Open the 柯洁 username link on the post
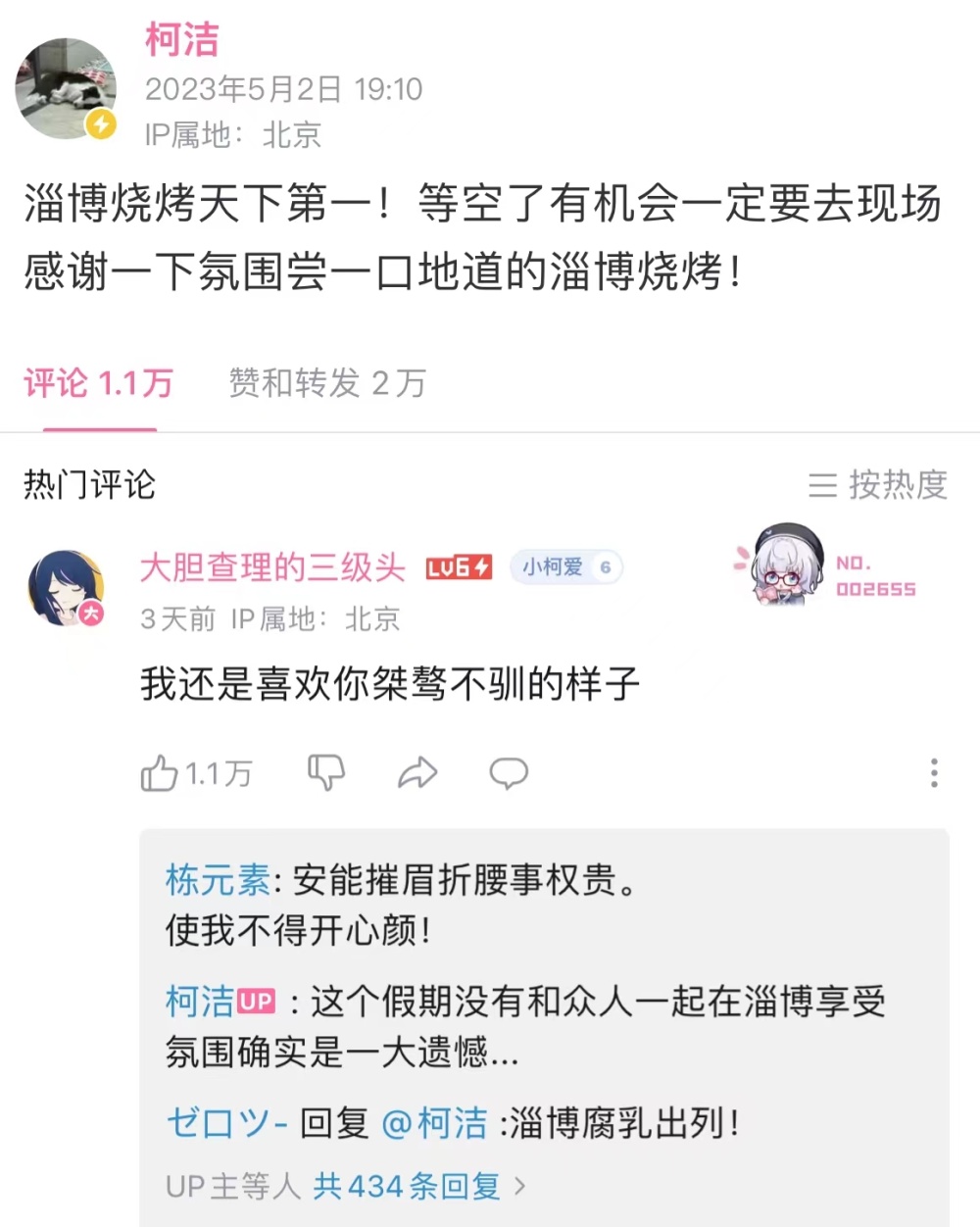 pos(182,40)
